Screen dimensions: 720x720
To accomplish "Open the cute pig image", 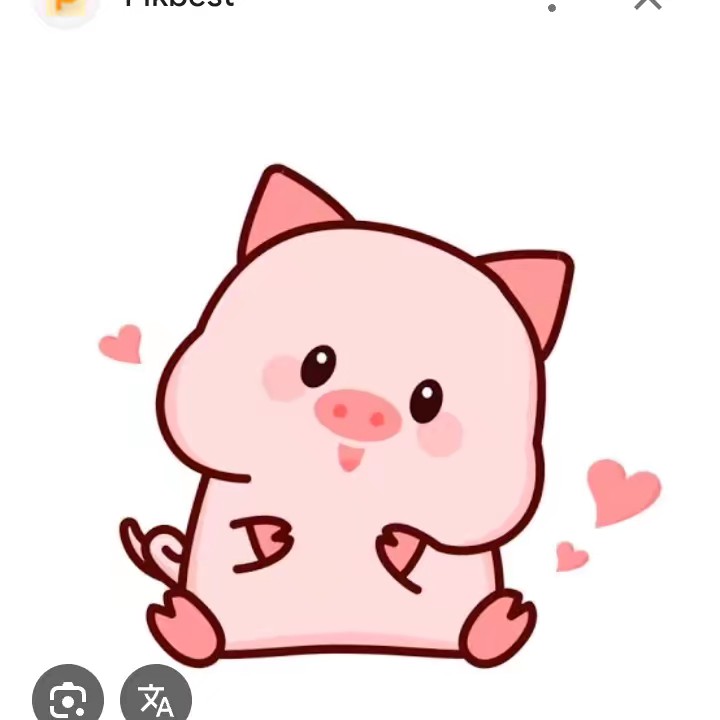I will (358, 420).
